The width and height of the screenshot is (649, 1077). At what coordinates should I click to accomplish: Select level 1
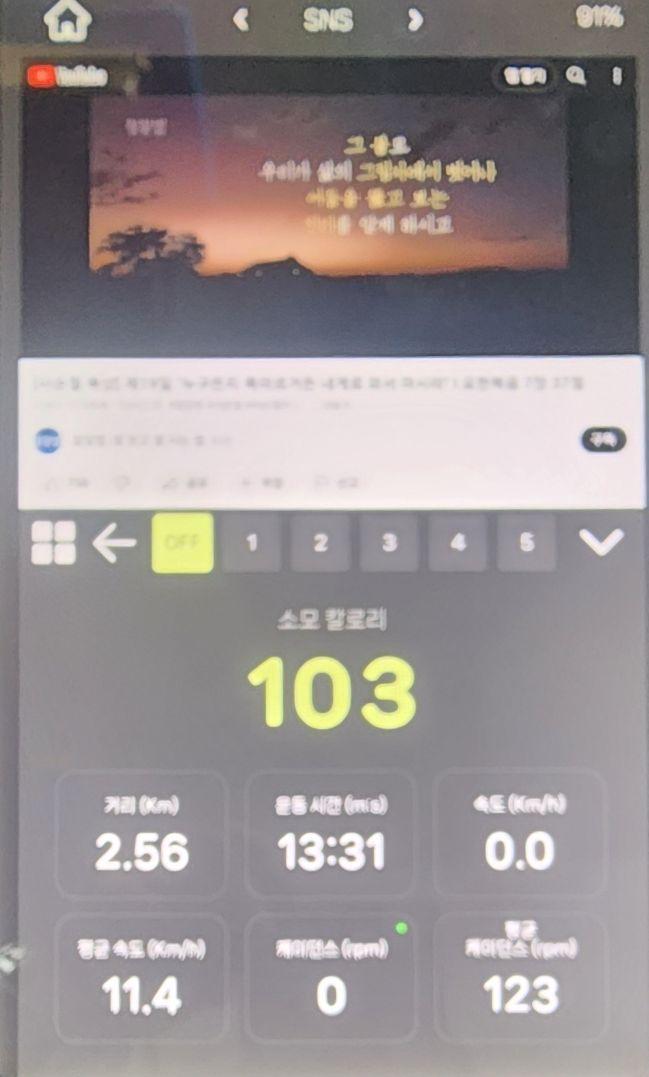[251, 543]
